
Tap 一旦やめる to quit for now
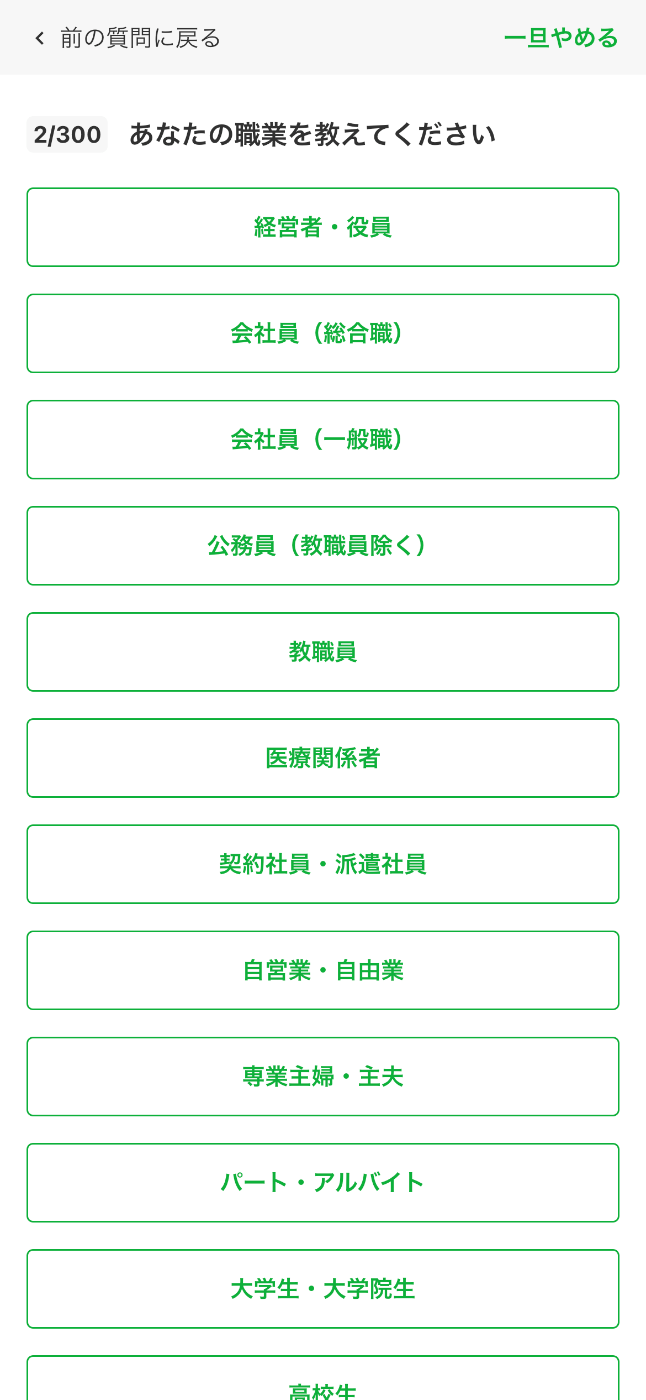point(561,38)
